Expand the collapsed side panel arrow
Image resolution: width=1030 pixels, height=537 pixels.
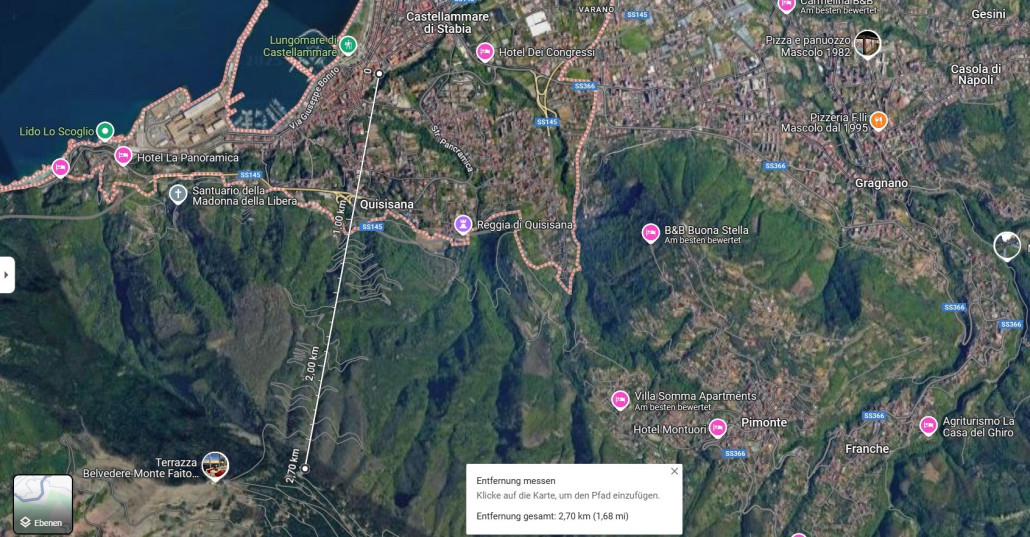(6, 274)
